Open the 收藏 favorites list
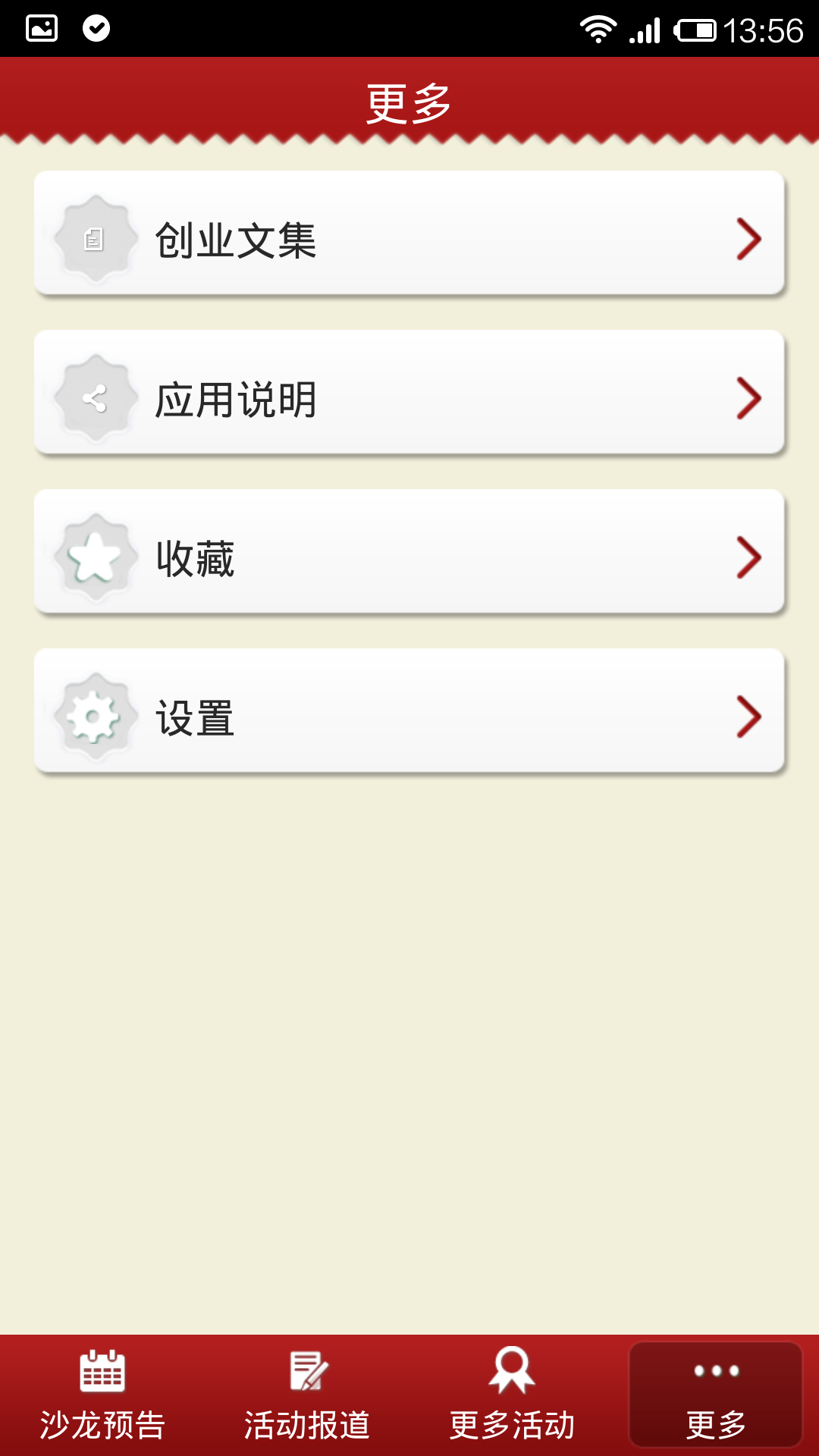Screen dimensions: 819x1456 (x=409, y=551)
